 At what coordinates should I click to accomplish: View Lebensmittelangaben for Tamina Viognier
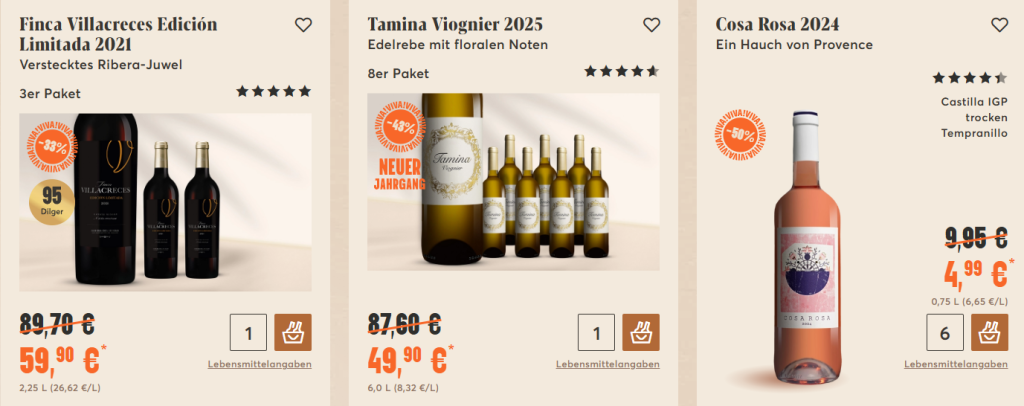(608, 365)
